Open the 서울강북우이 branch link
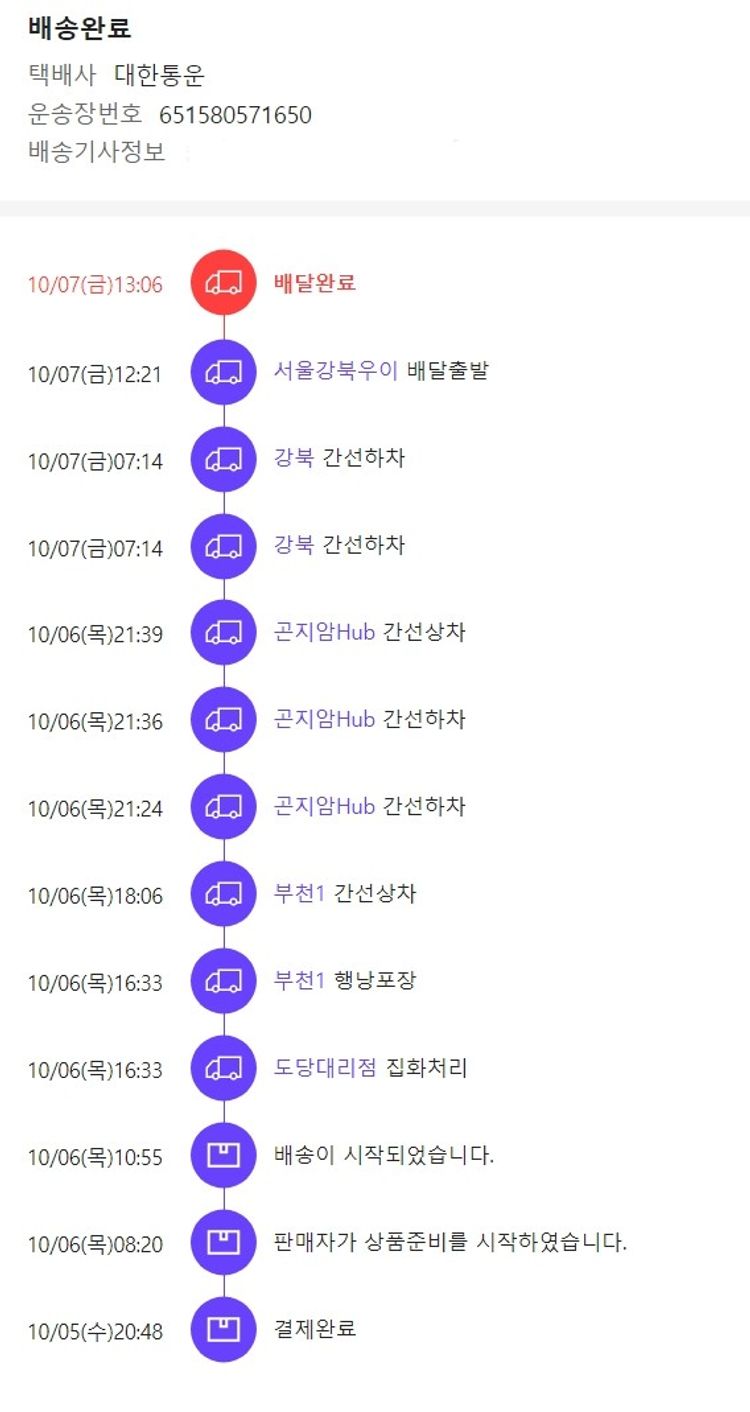Viewport: 750px width, 1412px height. coord(336,371)
